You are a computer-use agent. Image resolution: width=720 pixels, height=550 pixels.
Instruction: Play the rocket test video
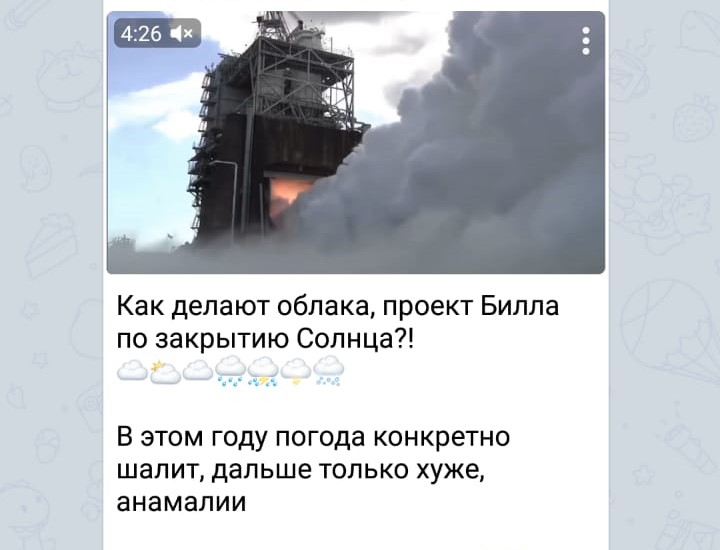coord(355,150)
